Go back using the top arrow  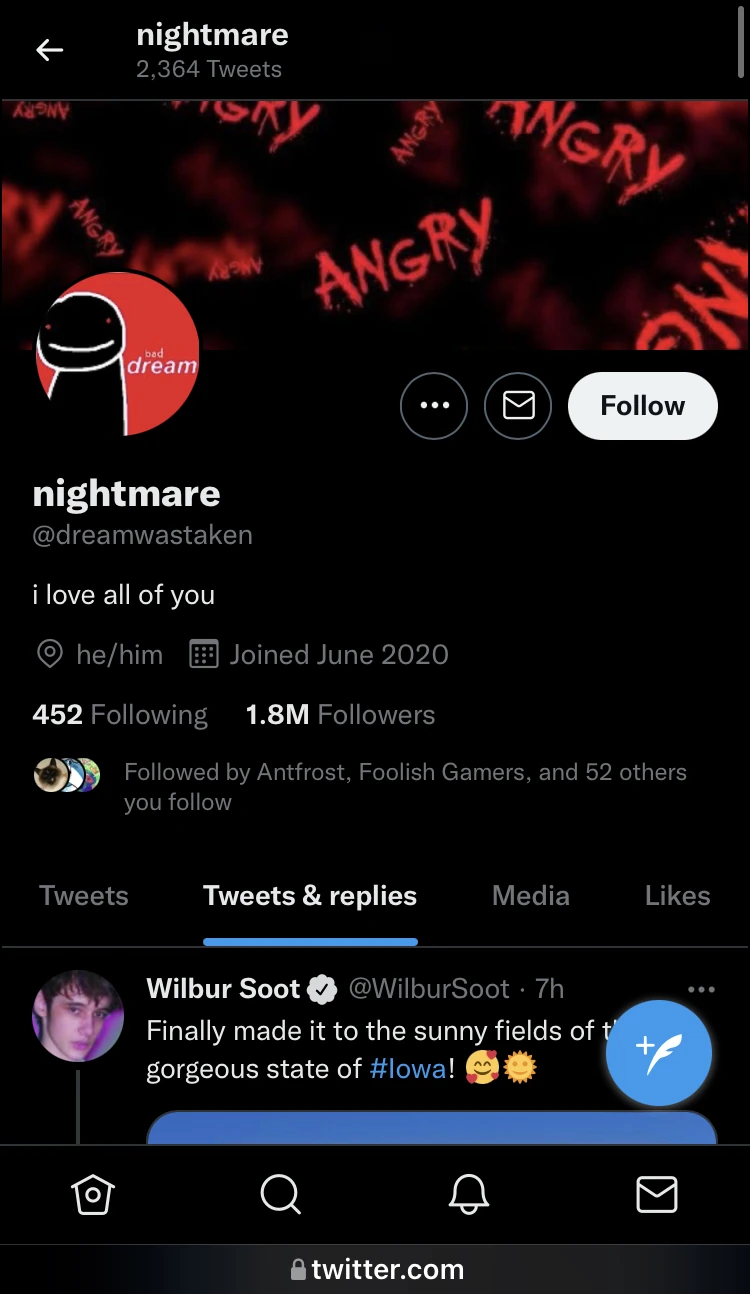[x=49, y=50]
